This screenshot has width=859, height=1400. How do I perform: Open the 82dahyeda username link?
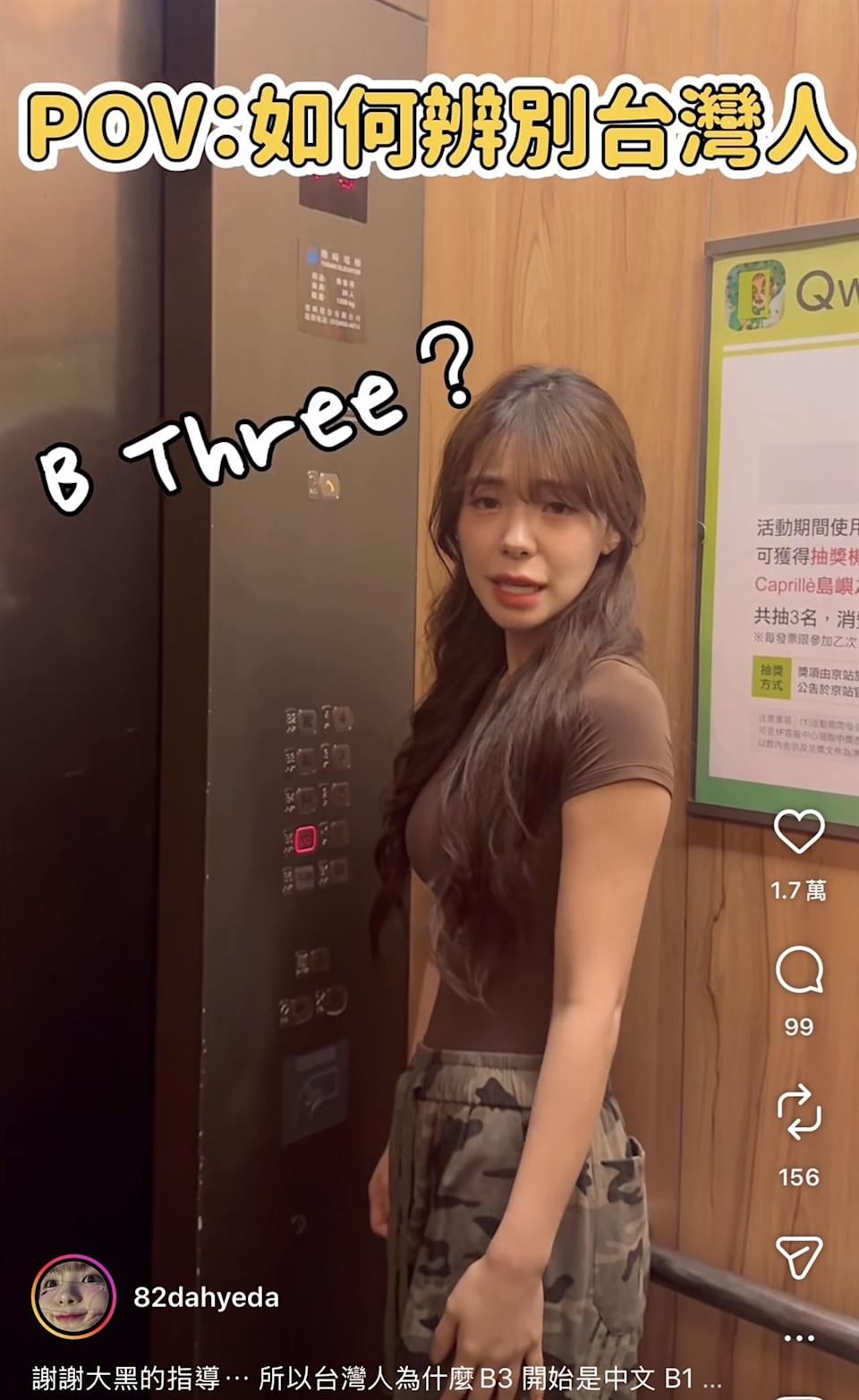(x=206, y=1297)
